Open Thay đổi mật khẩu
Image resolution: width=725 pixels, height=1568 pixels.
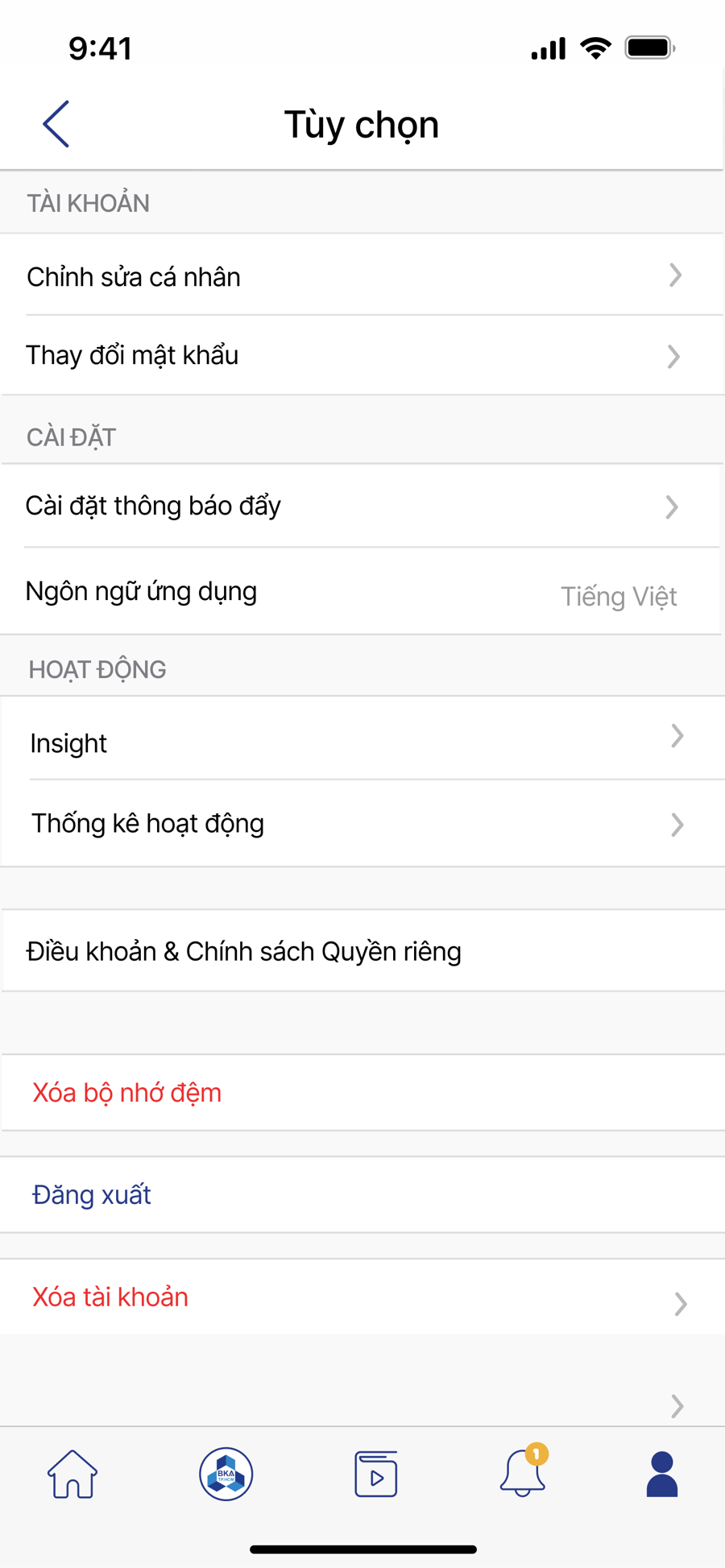tap(362, 355)
